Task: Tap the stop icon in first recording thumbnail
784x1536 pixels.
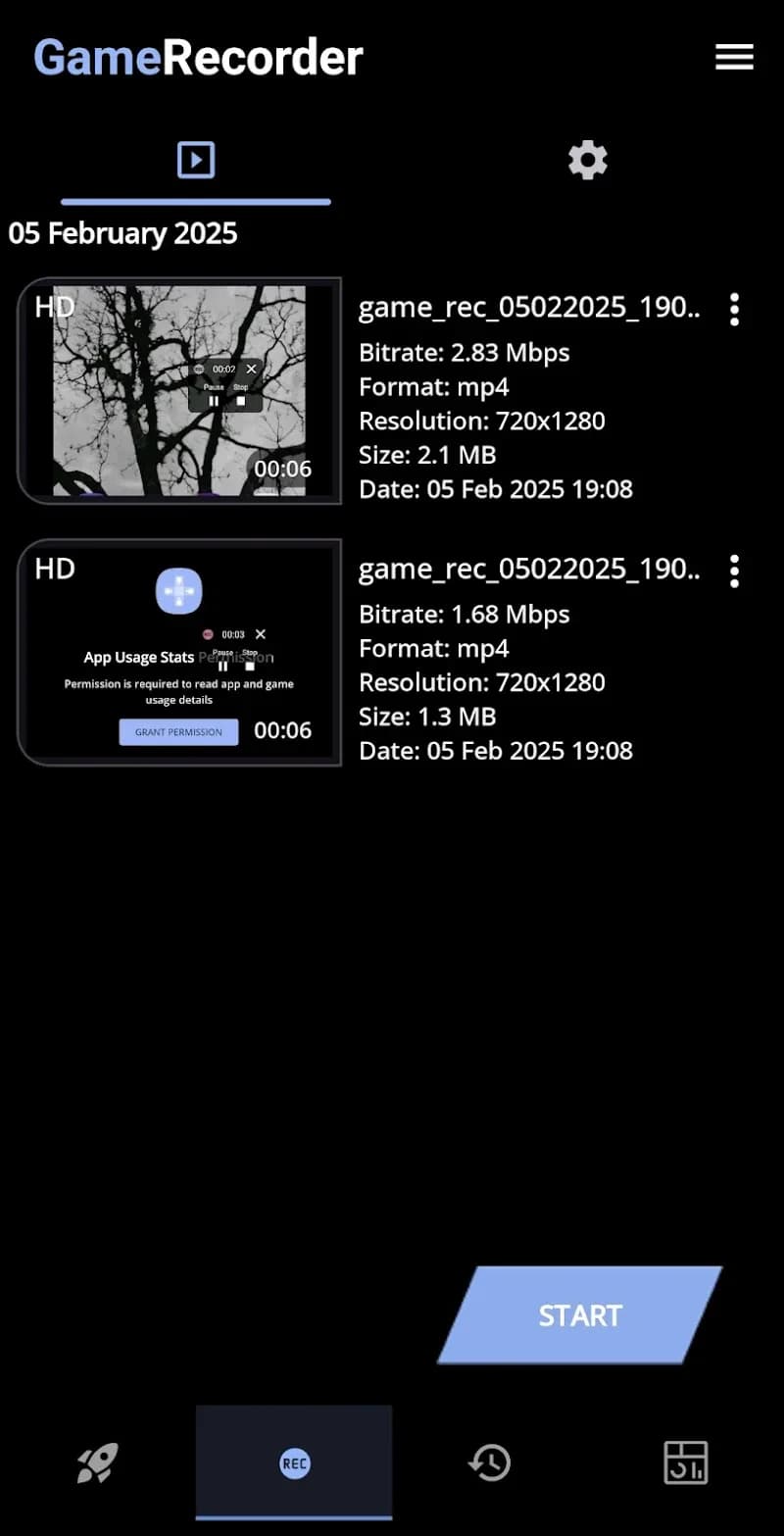Action: point(240,400)
